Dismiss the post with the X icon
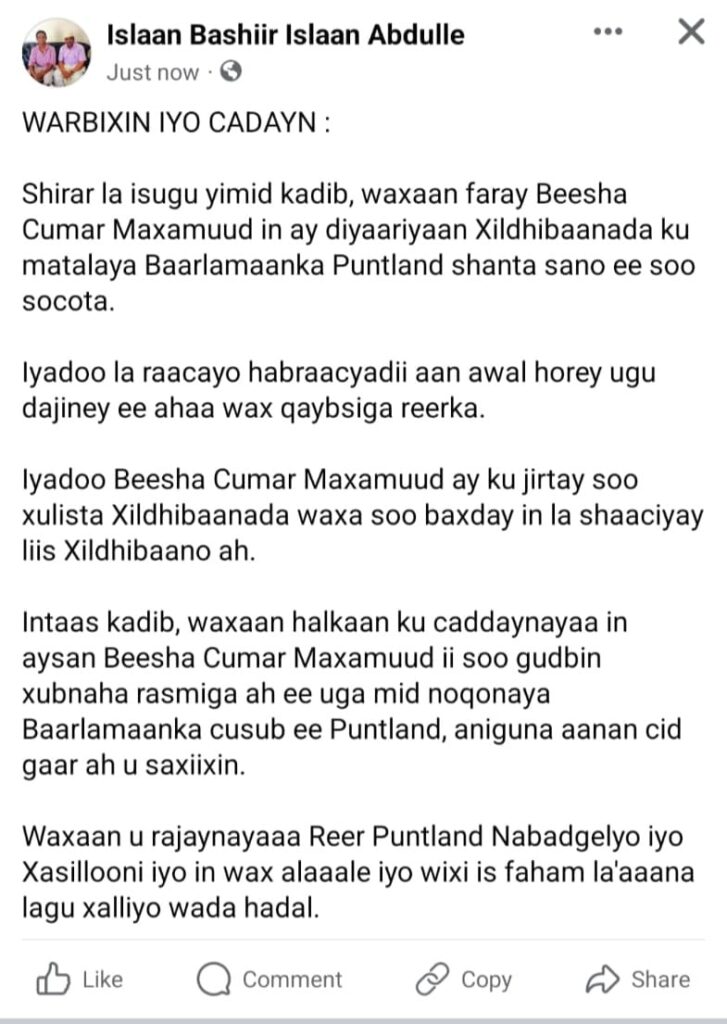This screenshot has height=1024, width=727. click(x=691, y=32)
